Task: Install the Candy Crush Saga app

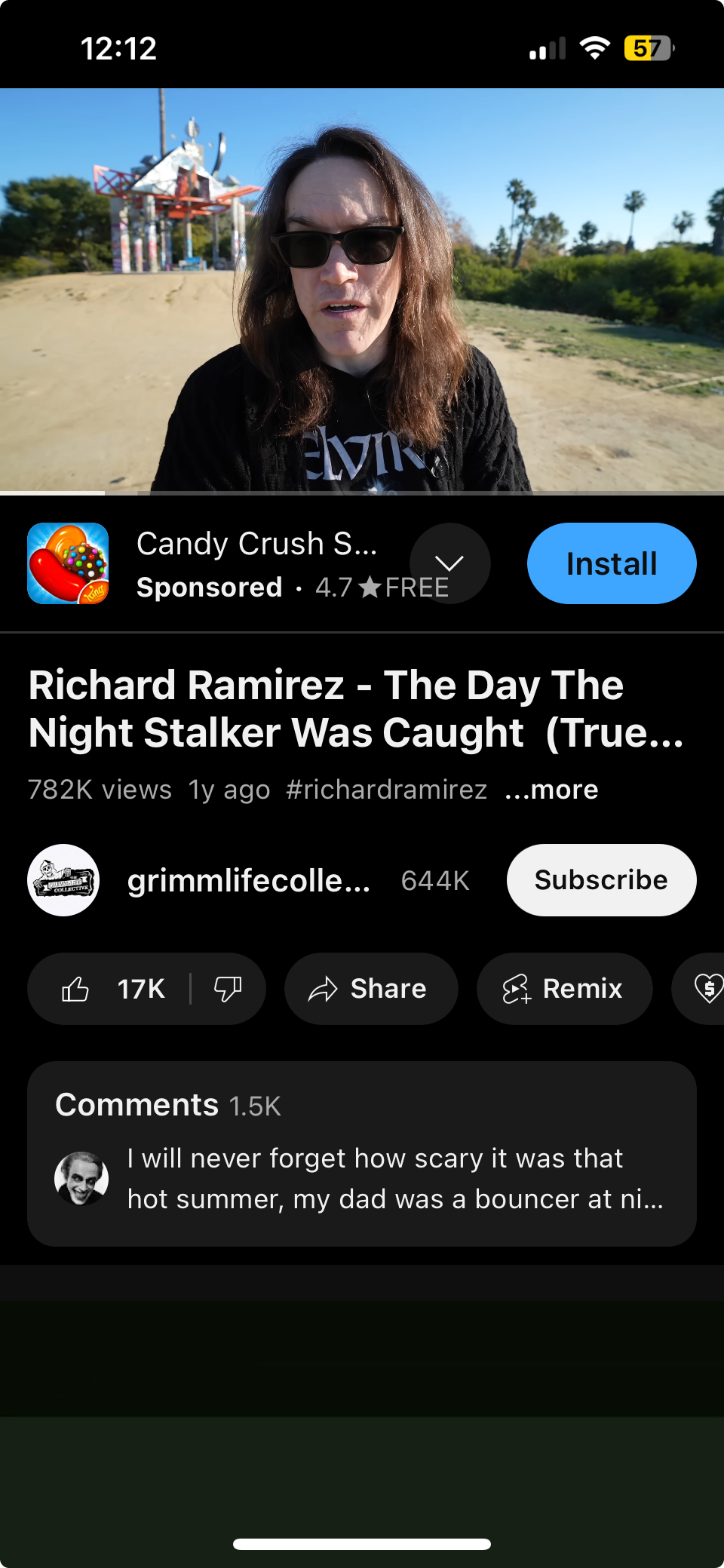Action: pyautogui.click(x=611, y=563)
